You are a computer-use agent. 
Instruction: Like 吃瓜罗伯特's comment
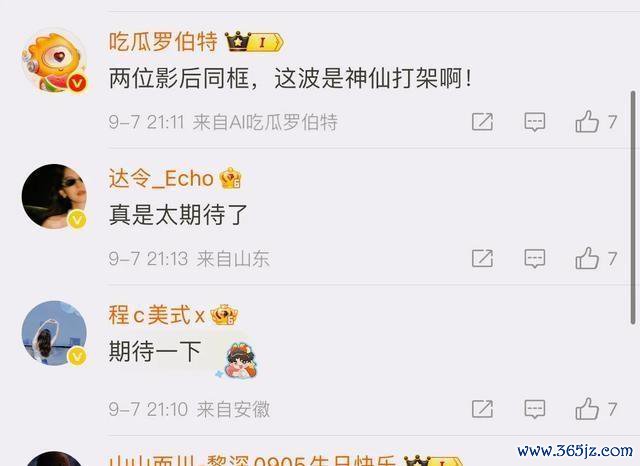[587, 122]
